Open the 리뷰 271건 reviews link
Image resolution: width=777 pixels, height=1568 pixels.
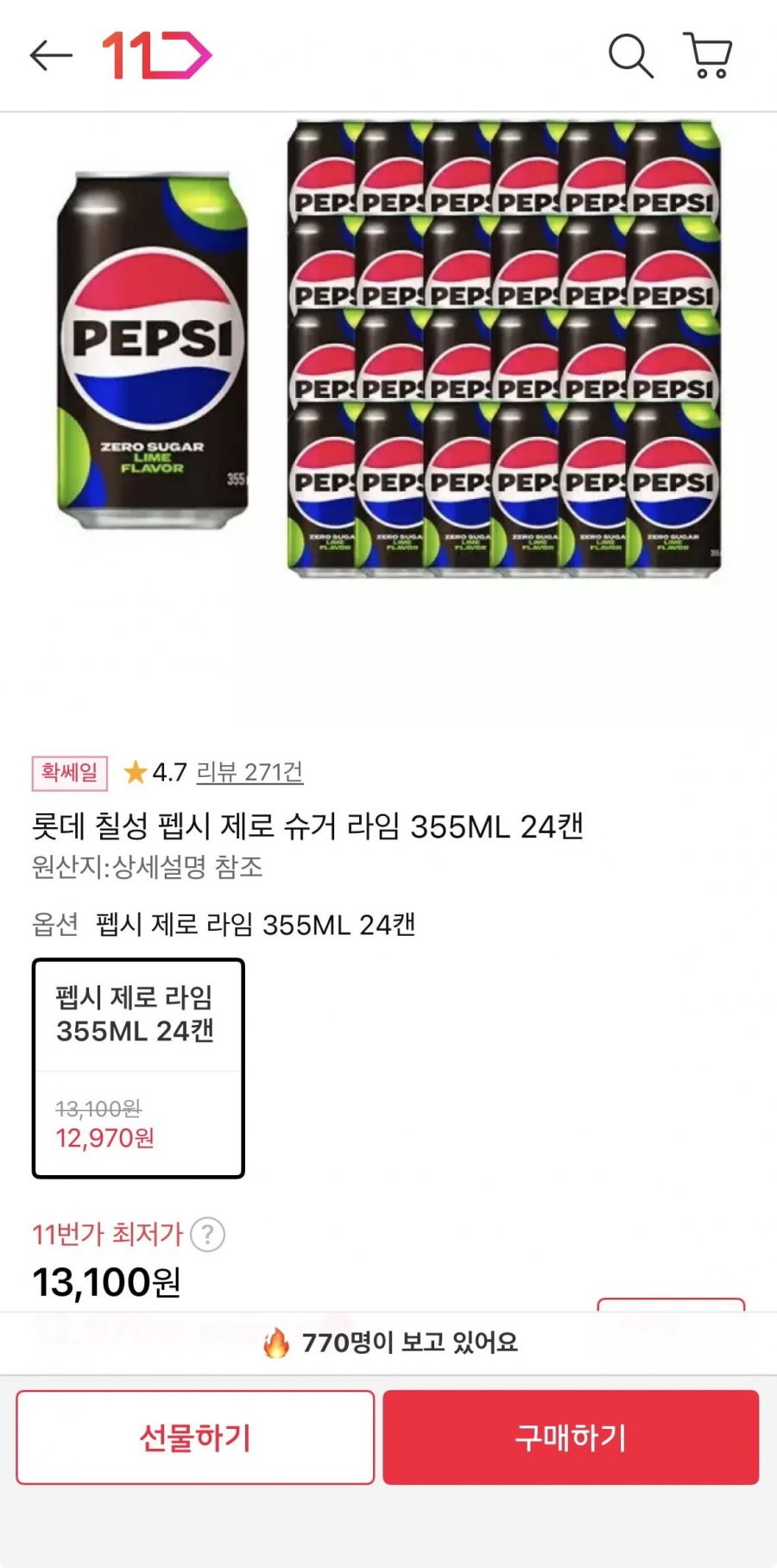250,771
